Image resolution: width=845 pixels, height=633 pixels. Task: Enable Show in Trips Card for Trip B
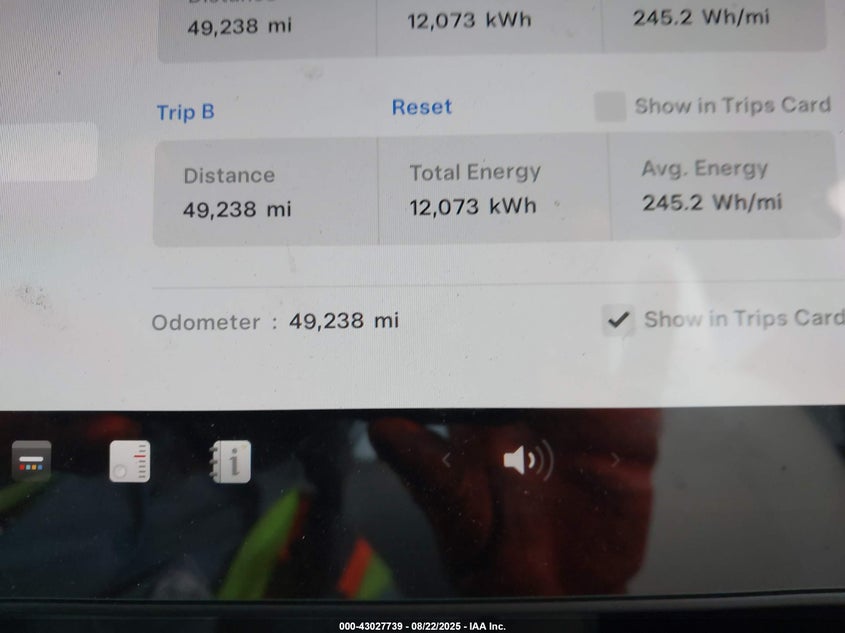[610, 106]
